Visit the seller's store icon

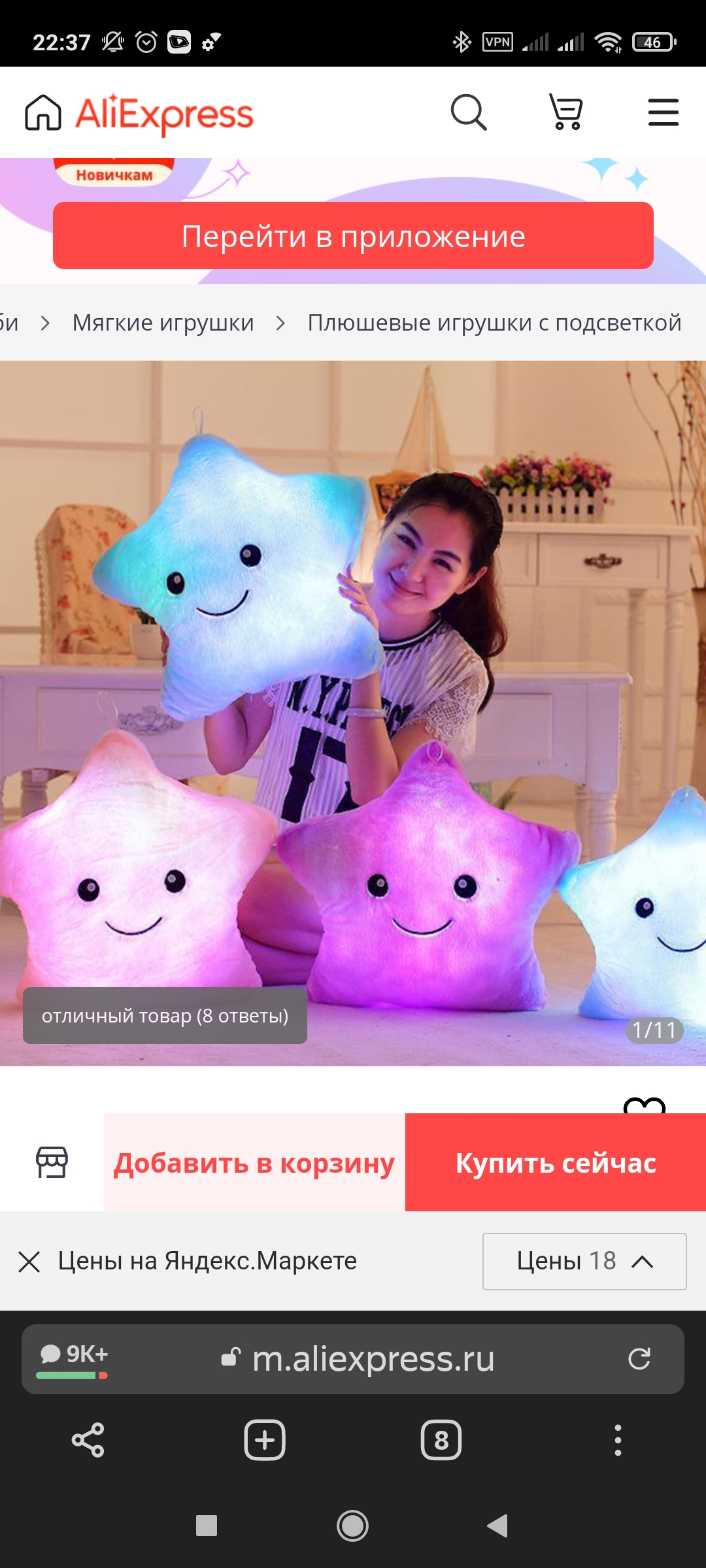click(x=52, y=1162)
